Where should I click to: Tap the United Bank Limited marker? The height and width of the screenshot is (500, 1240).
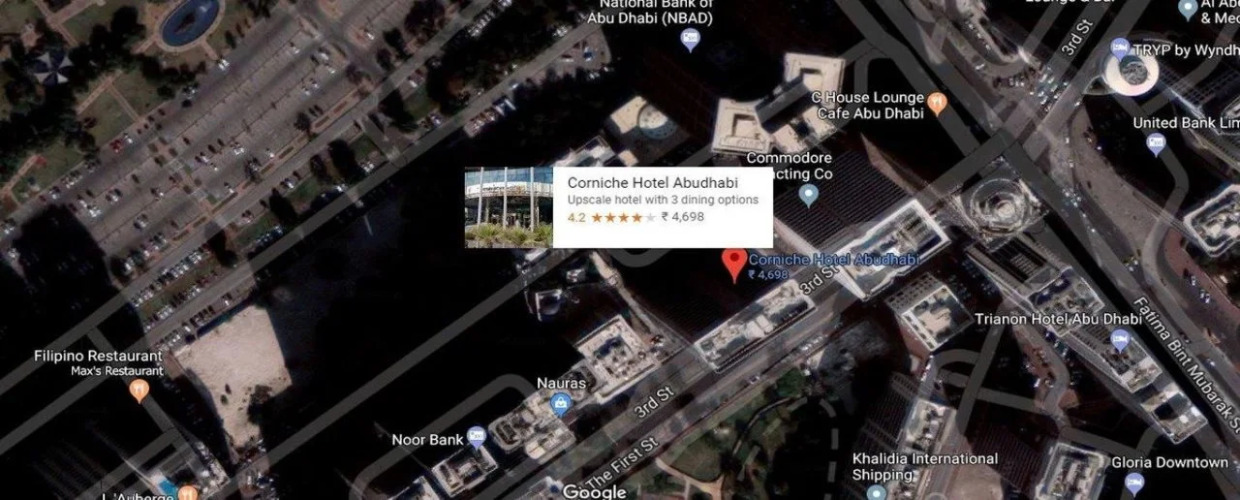(1156, 144)
